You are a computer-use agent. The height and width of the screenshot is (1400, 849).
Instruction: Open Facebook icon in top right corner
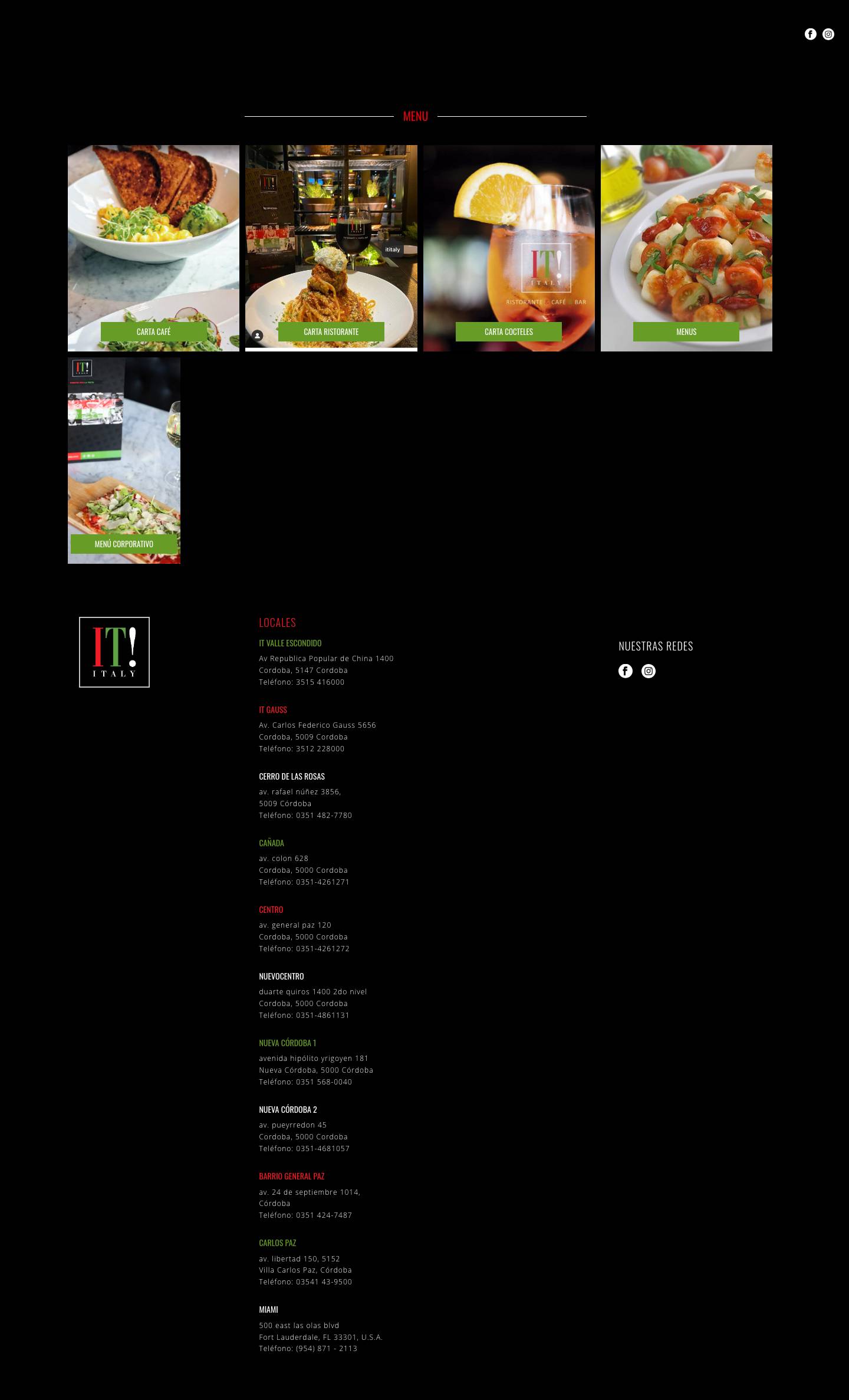click(810, 34)
